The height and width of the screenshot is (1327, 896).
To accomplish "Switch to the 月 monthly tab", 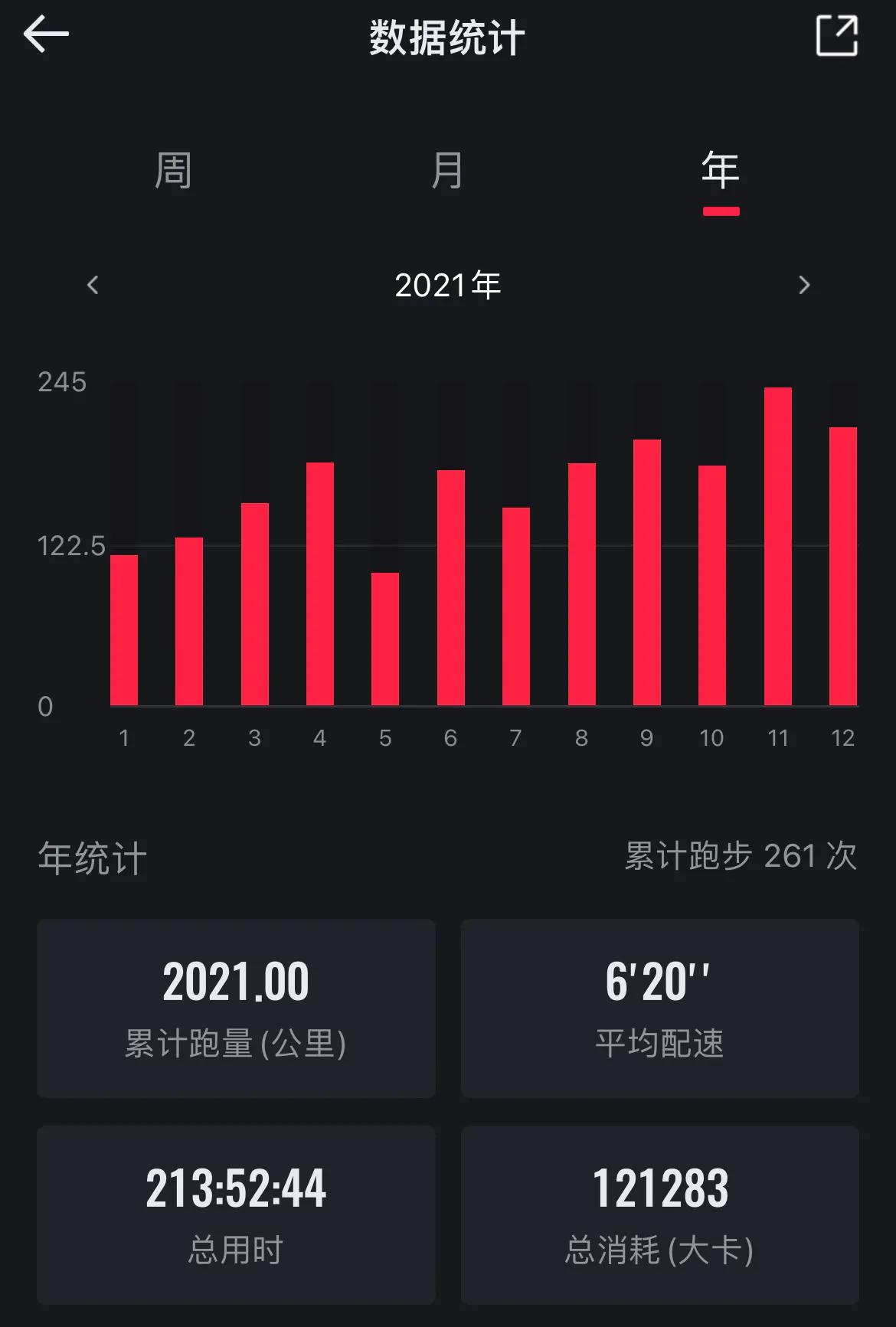I will 448,172.
